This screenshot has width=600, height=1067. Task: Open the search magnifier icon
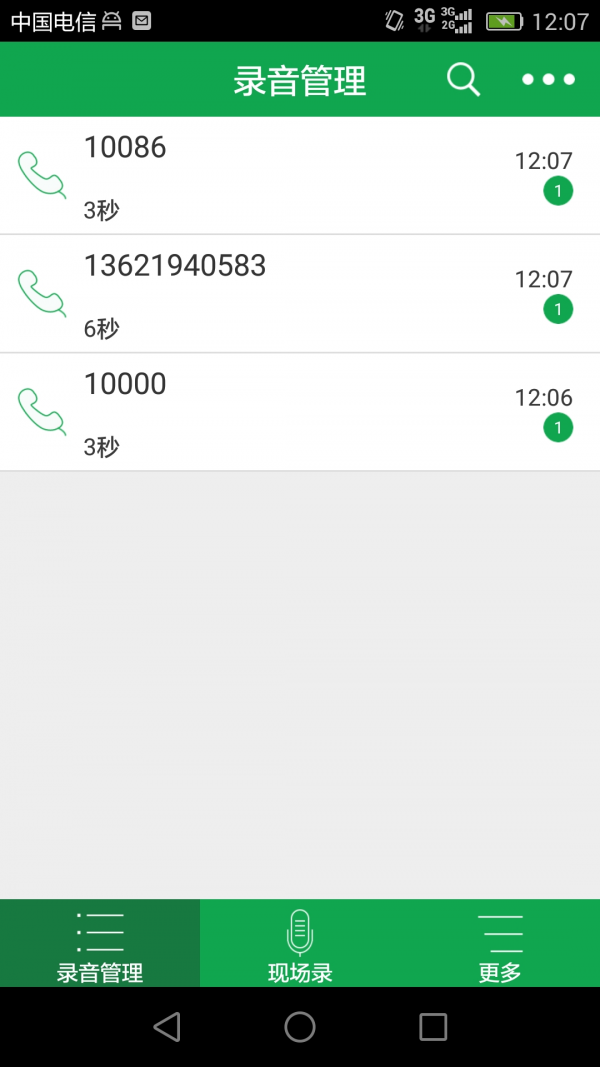click(x=463, y=80)
